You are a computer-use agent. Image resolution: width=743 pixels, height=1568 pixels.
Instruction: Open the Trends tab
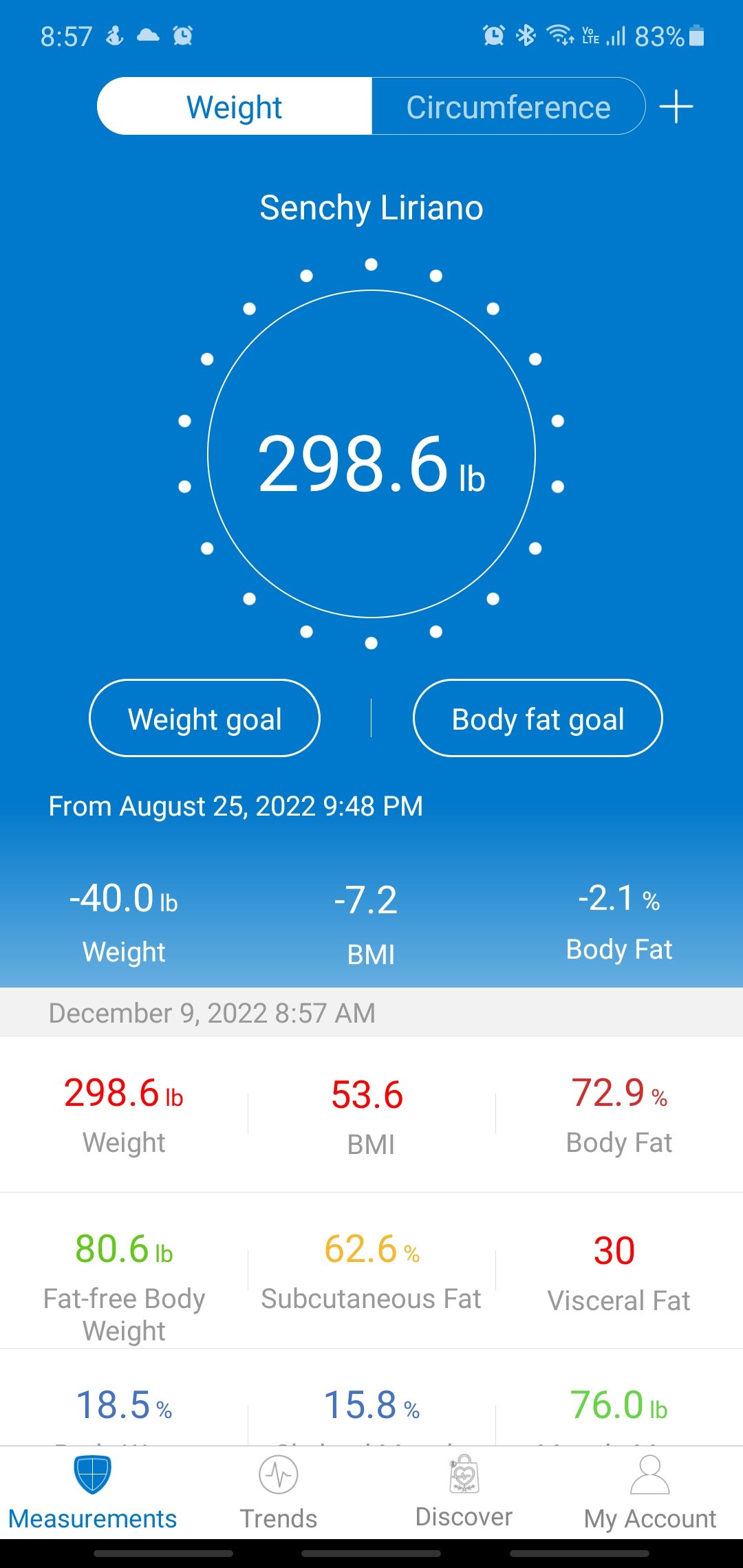[x=279, y=1492]
